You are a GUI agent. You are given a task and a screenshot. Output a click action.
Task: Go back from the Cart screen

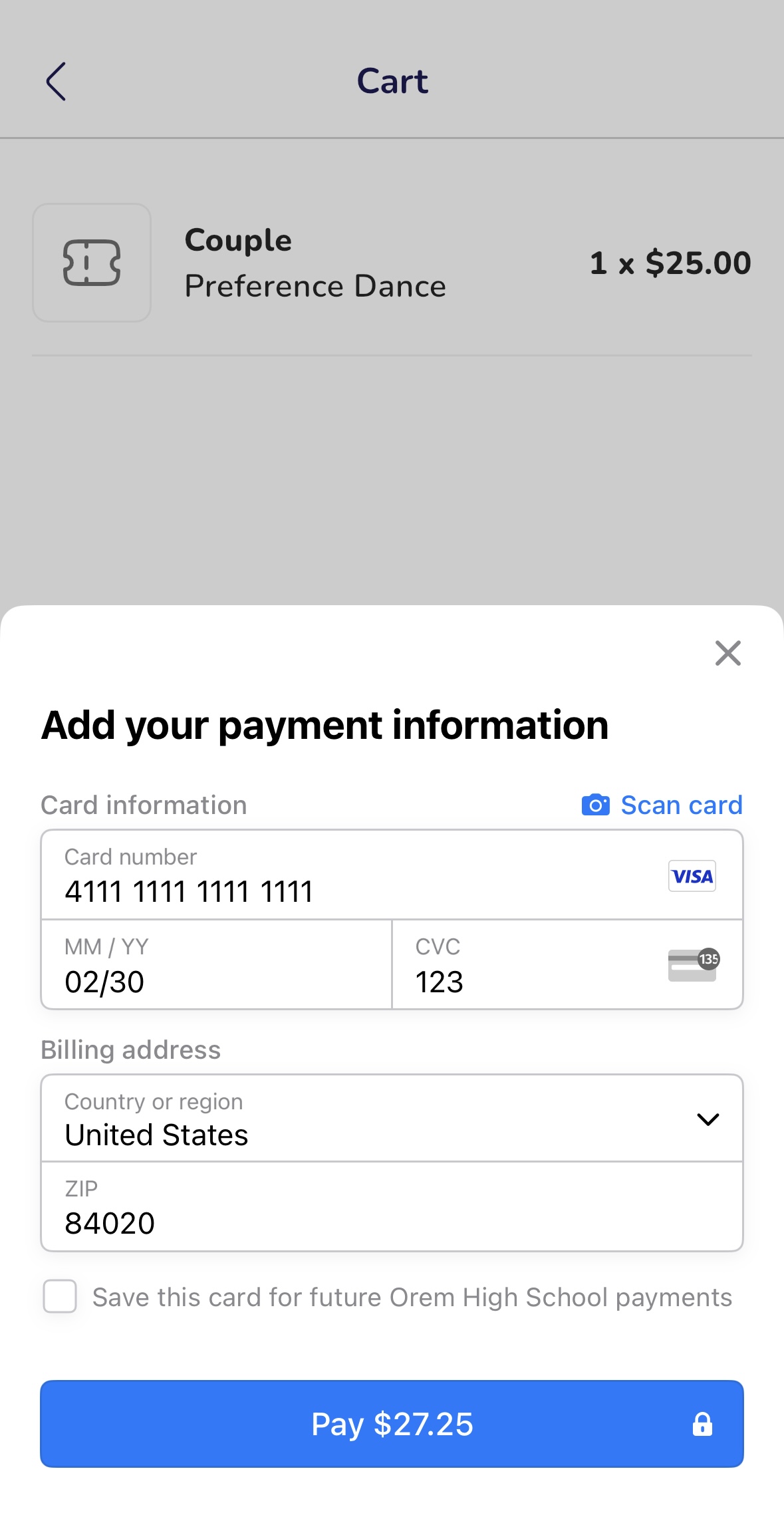57,81
